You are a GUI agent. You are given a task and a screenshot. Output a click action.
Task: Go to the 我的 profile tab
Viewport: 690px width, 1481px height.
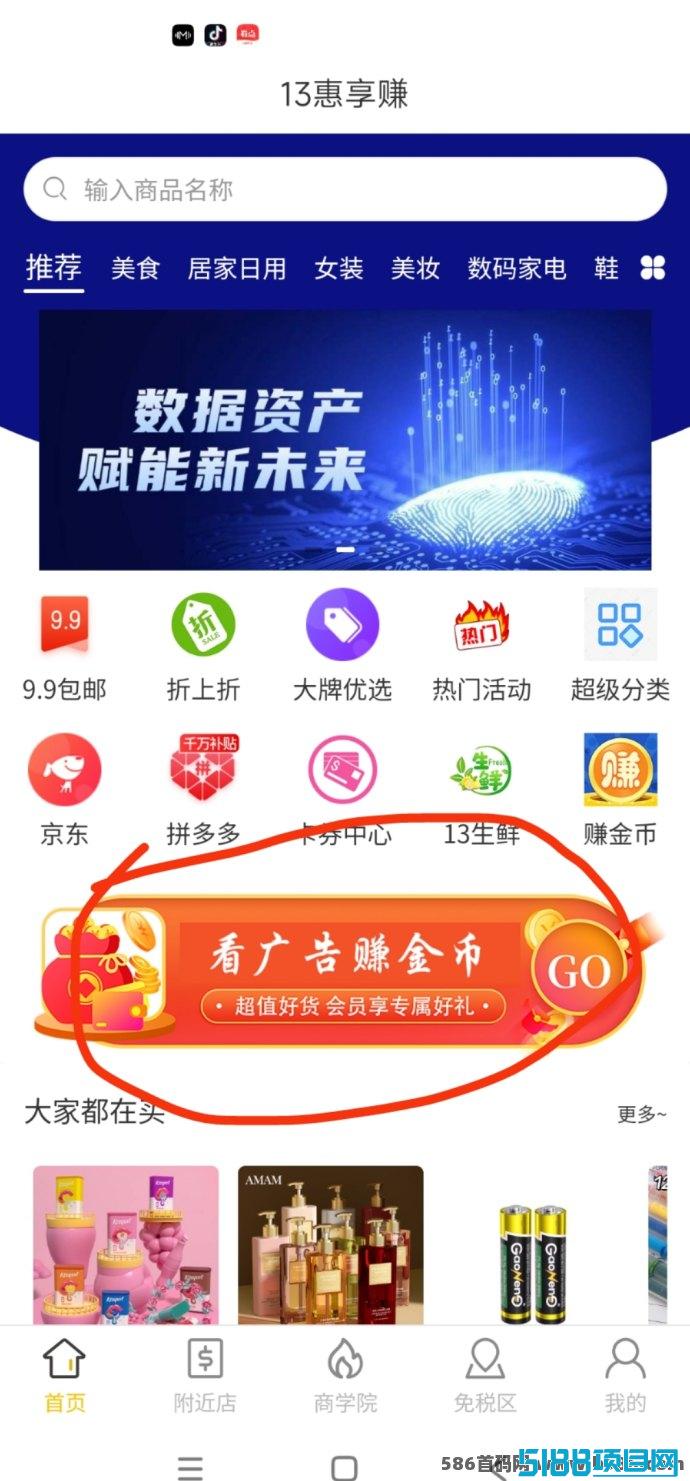click(x=625, y=1376)
